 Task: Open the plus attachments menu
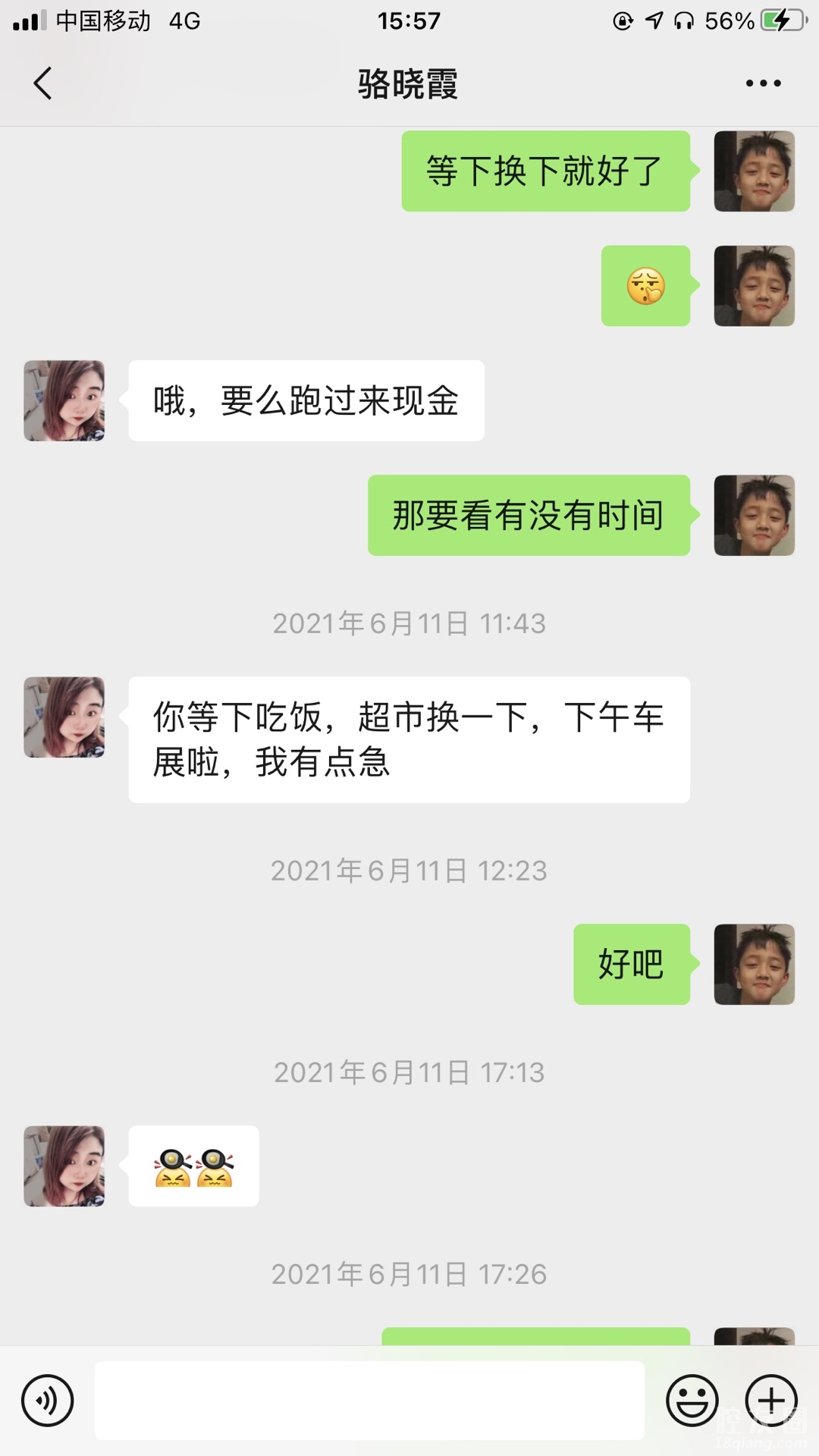(771, 1401)
